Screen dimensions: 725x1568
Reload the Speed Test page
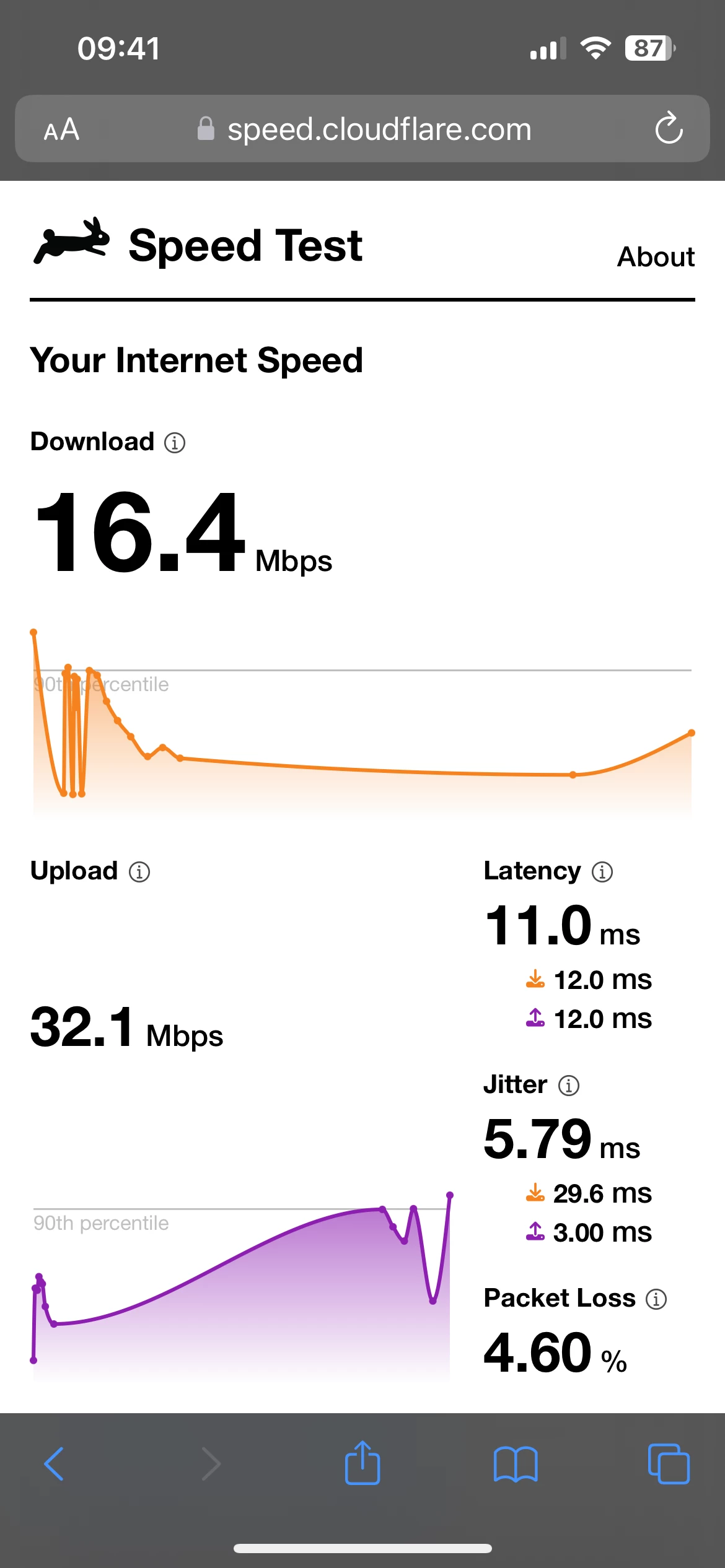[x=669, y=128]
